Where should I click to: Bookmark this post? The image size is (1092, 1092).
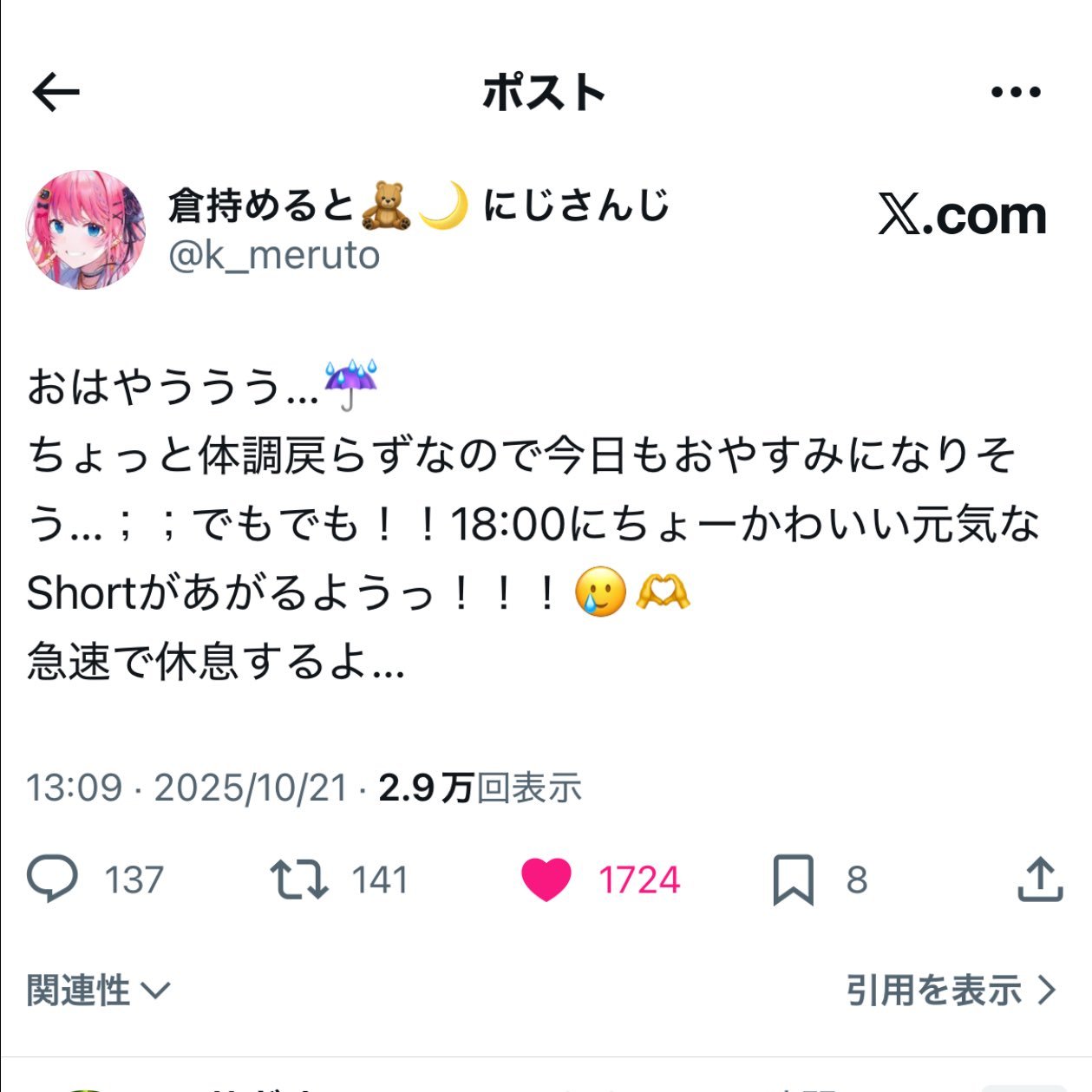793,879
